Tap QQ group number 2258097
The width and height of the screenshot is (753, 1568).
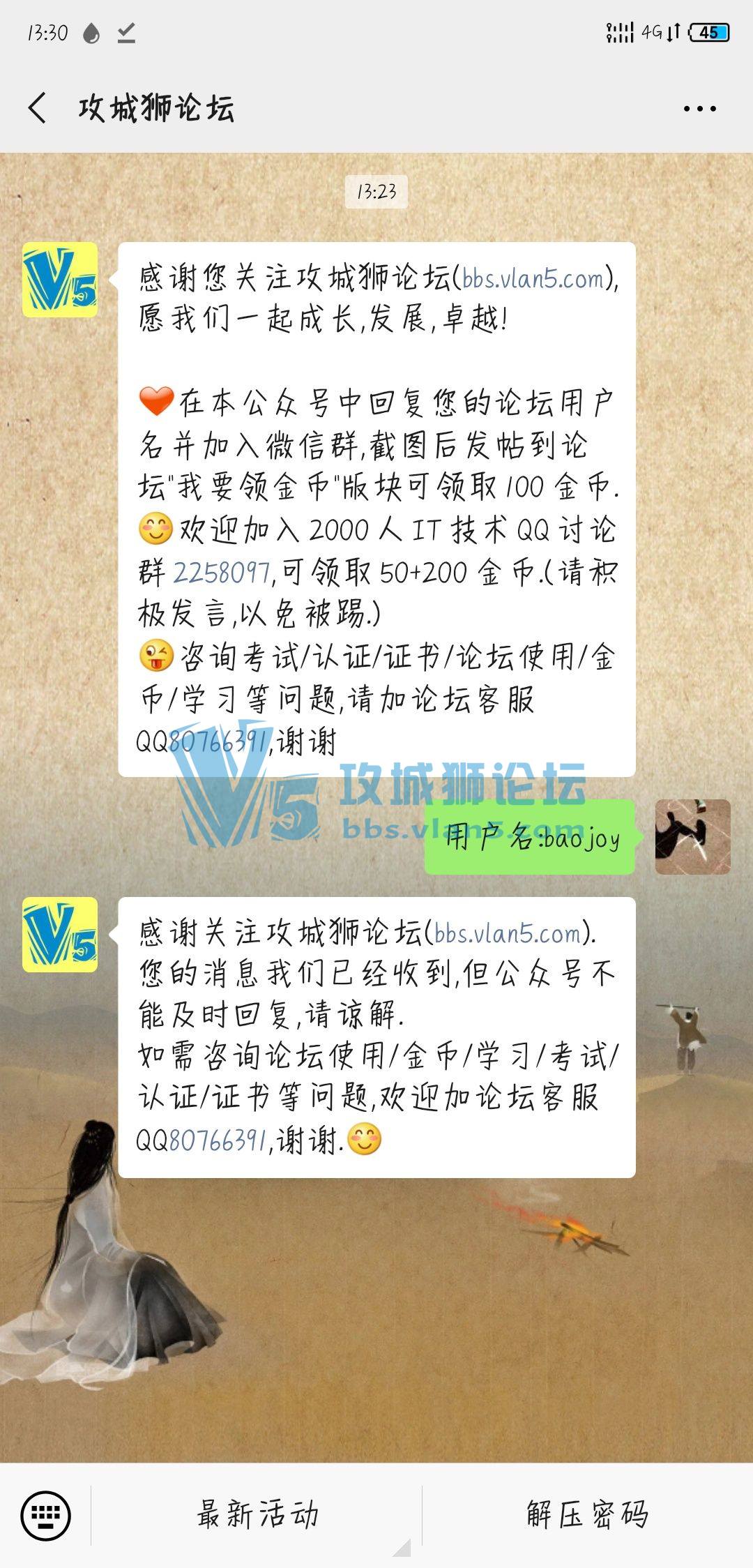pos(221,573)
